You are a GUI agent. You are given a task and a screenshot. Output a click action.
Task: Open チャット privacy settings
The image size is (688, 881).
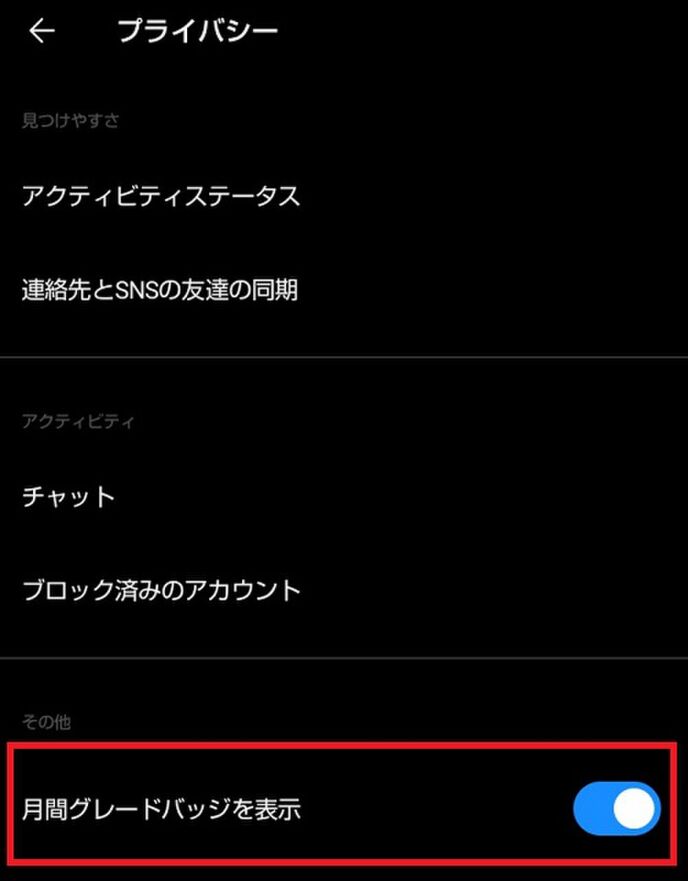click(x=69, y=497)
